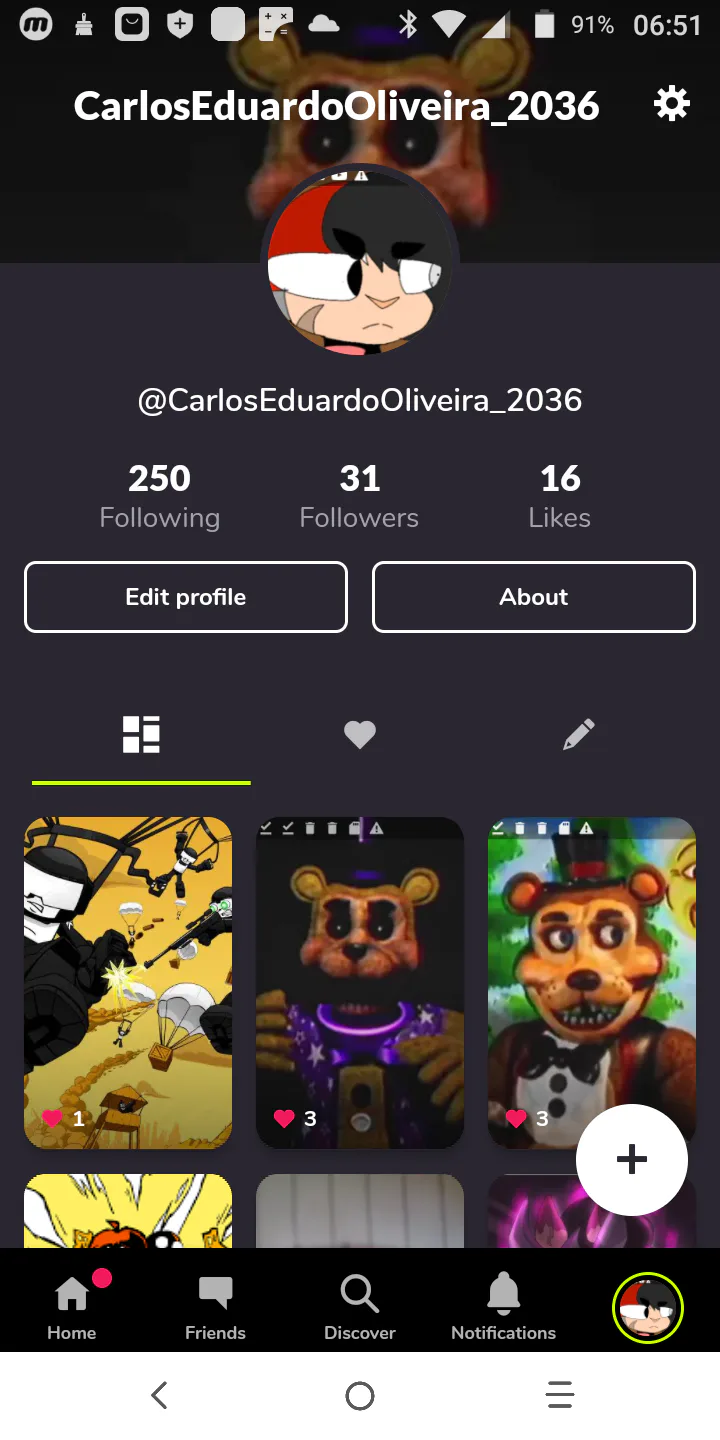Open the Friends tab

[x=215, y=1307]
